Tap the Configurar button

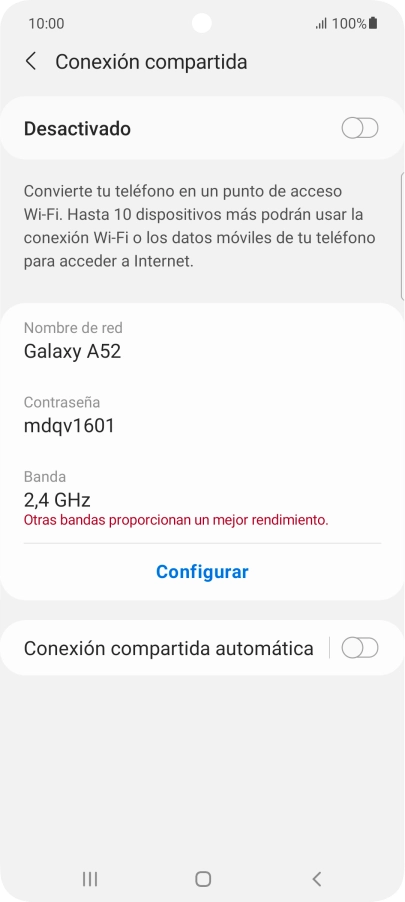click(x=202, y=572)
